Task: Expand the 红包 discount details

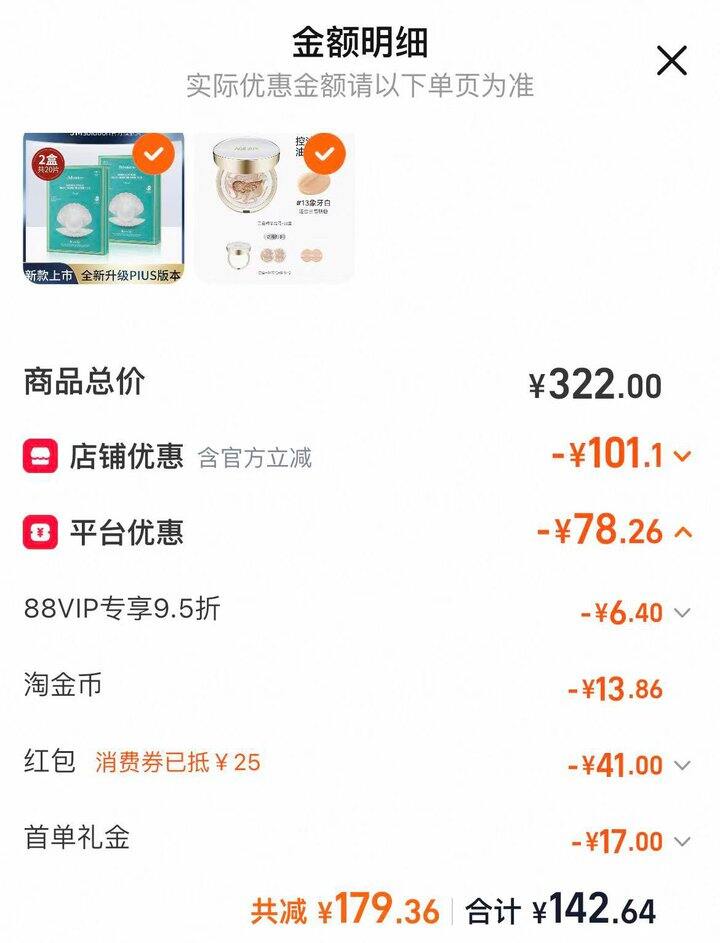Action: click(x=682, y=766)
